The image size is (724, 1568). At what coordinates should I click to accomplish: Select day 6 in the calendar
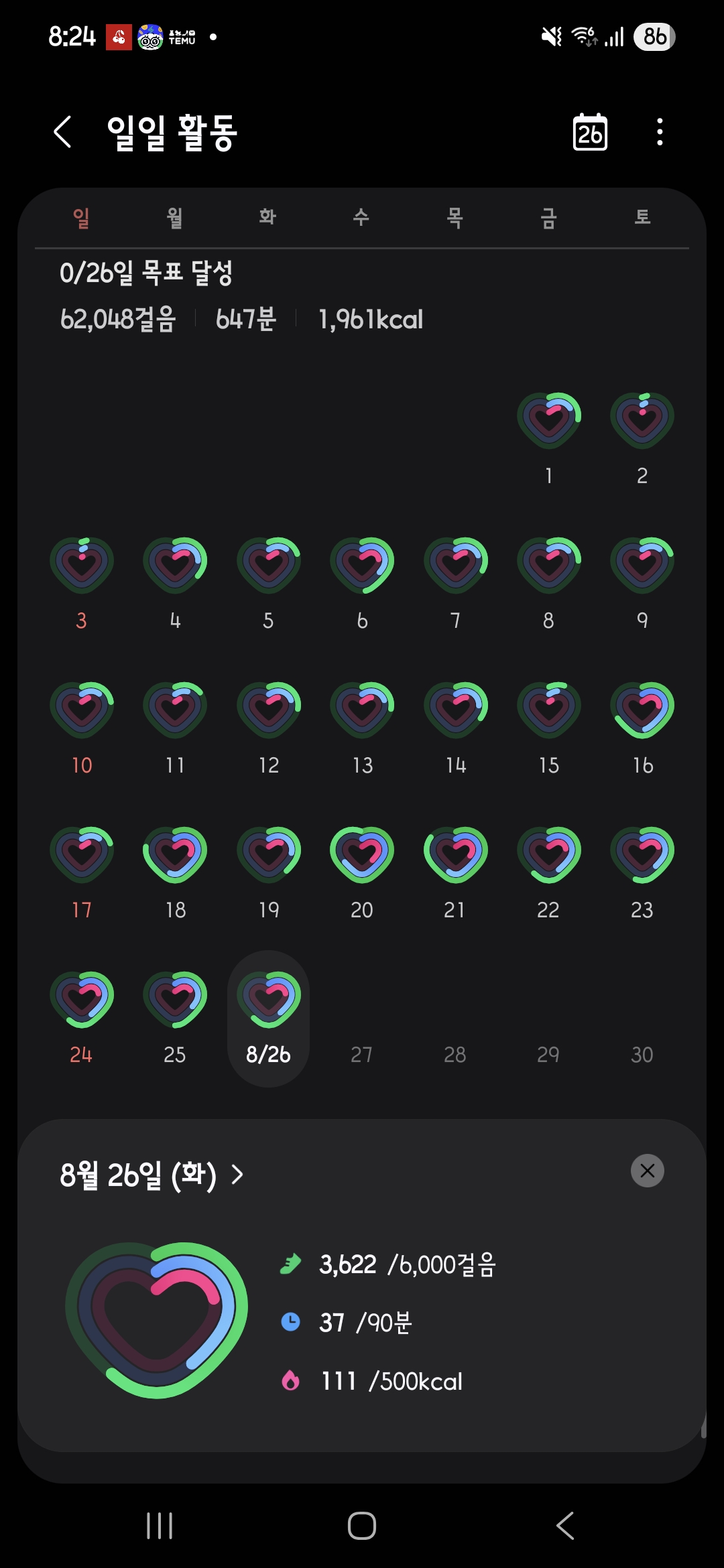click(362, 566)
